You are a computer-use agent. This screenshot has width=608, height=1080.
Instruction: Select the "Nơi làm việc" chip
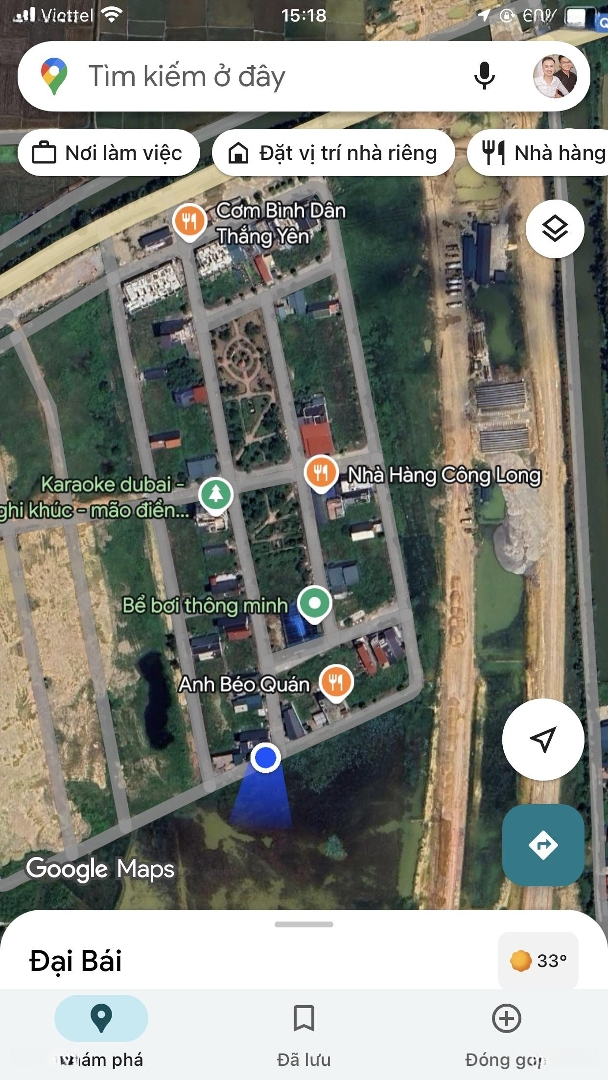(x=108, y=153)
